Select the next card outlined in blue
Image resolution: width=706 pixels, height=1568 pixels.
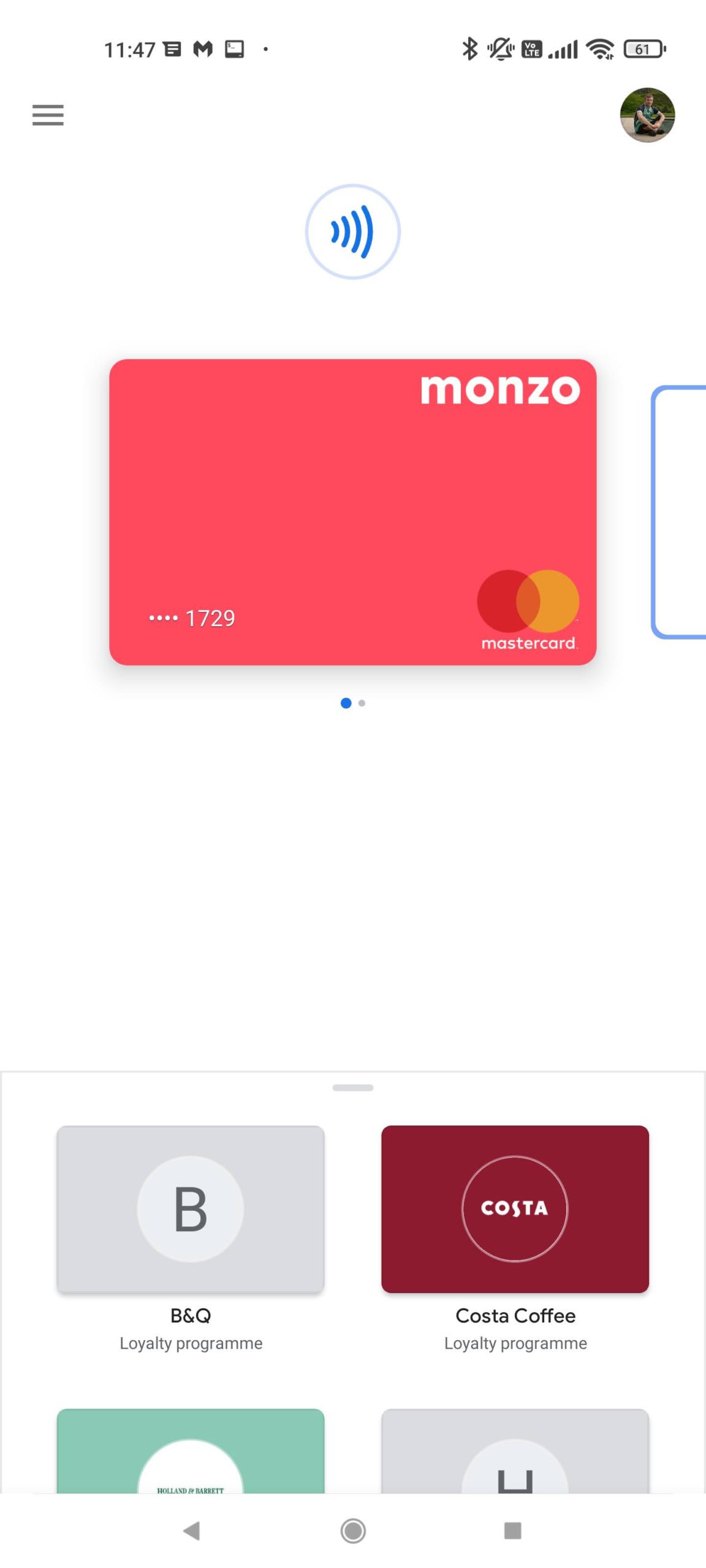pos(680,511)
